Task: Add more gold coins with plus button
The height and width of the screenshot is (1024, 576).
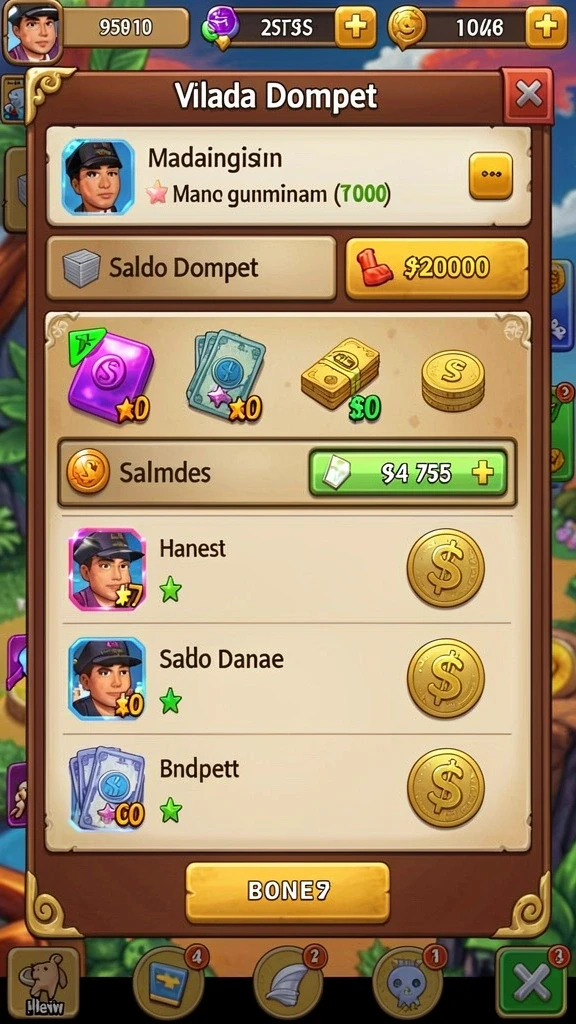Action: 546,27
